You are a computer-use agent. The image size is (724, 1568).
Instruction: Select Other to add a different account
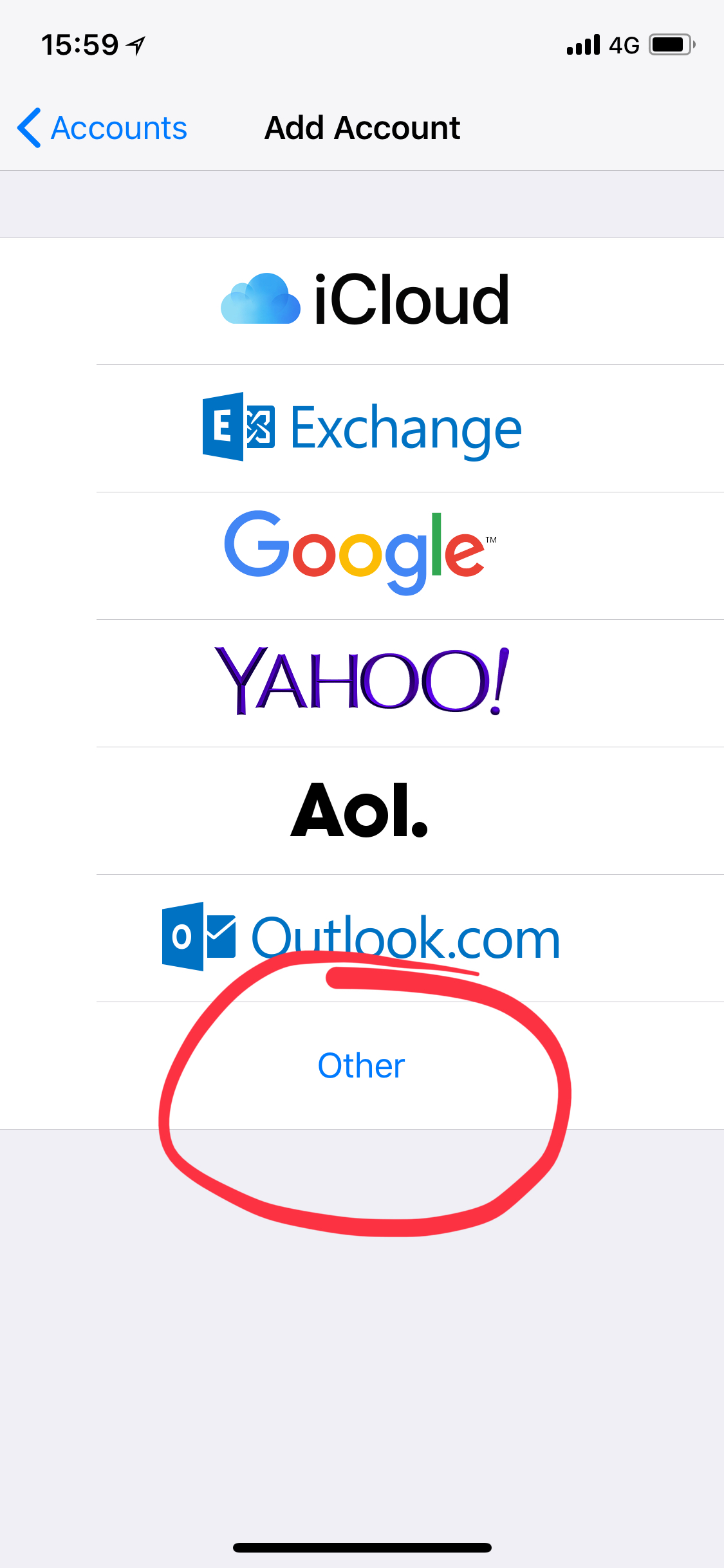362,1066
